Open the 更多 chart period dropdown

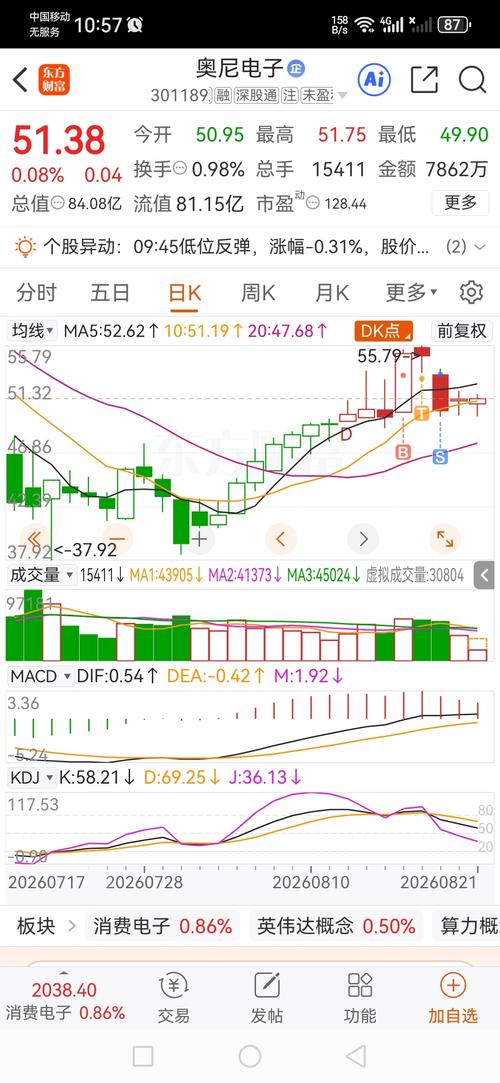[412, 293]
